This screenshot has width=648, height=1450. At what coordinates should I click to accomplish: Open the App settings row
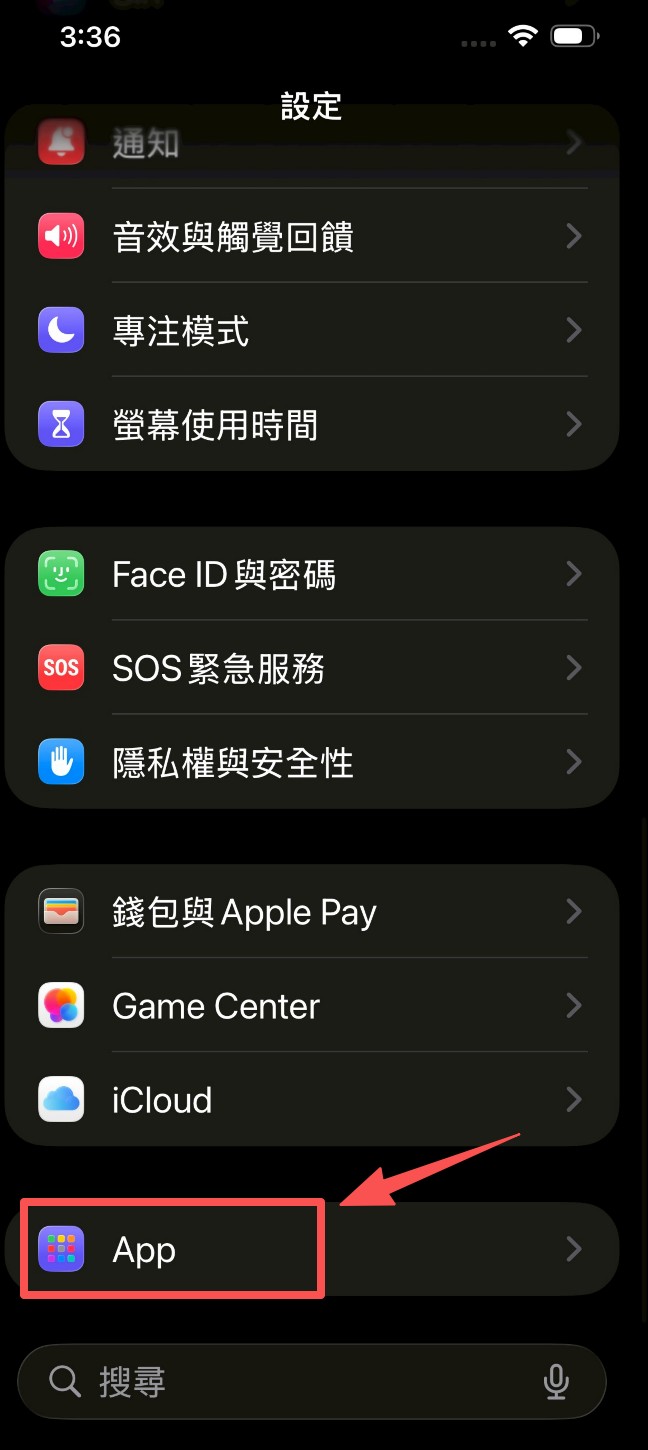[x=310, y=1250]
